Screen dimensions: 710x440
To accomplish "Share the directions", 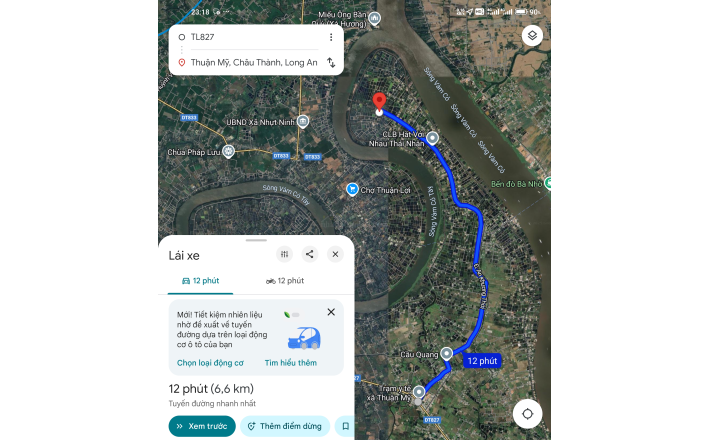I will [x=310, y=254].
